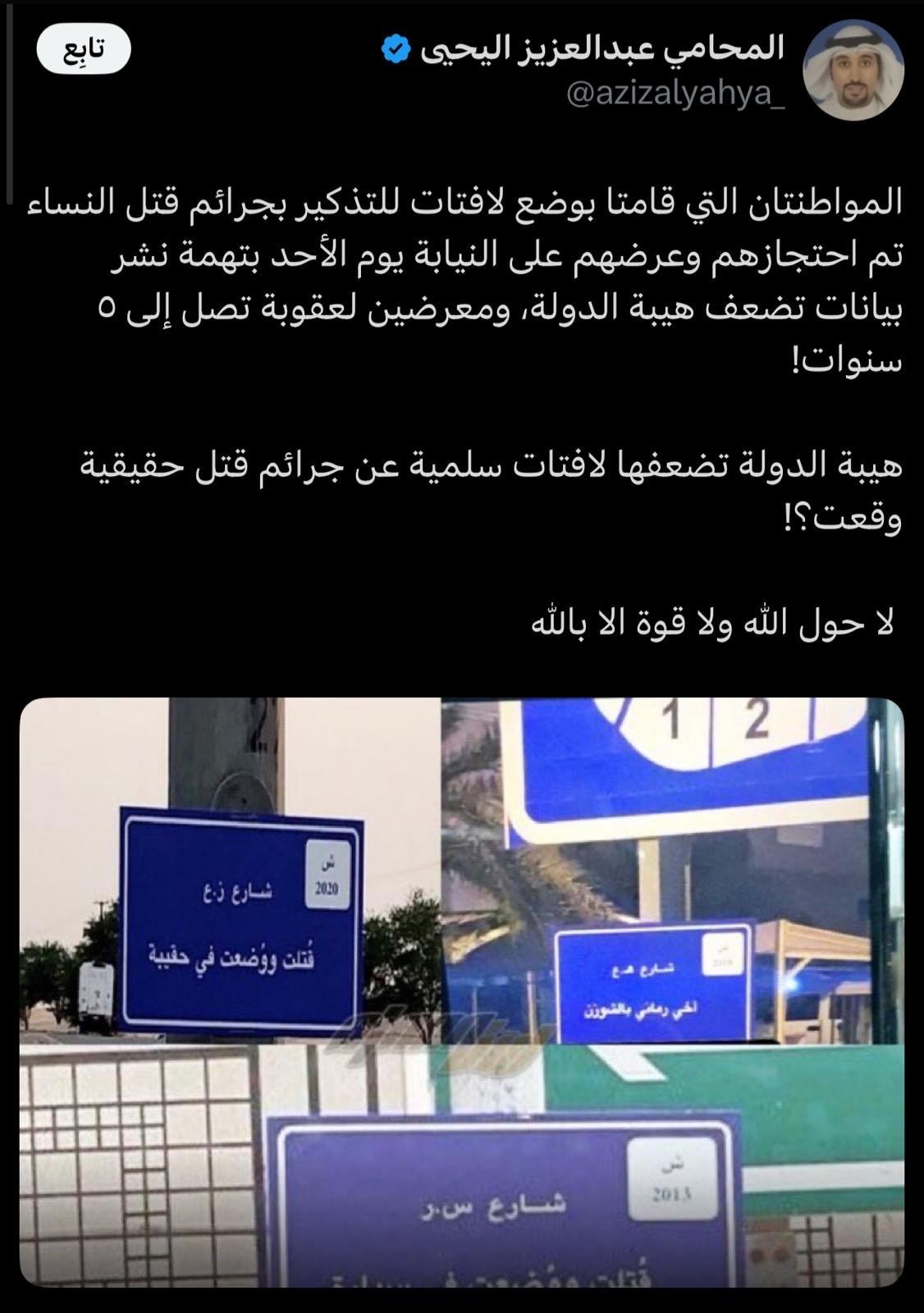Open the author's profile picture
Image resolution: width=924 pixels, height=1313 pixels.
pos(853,71)
